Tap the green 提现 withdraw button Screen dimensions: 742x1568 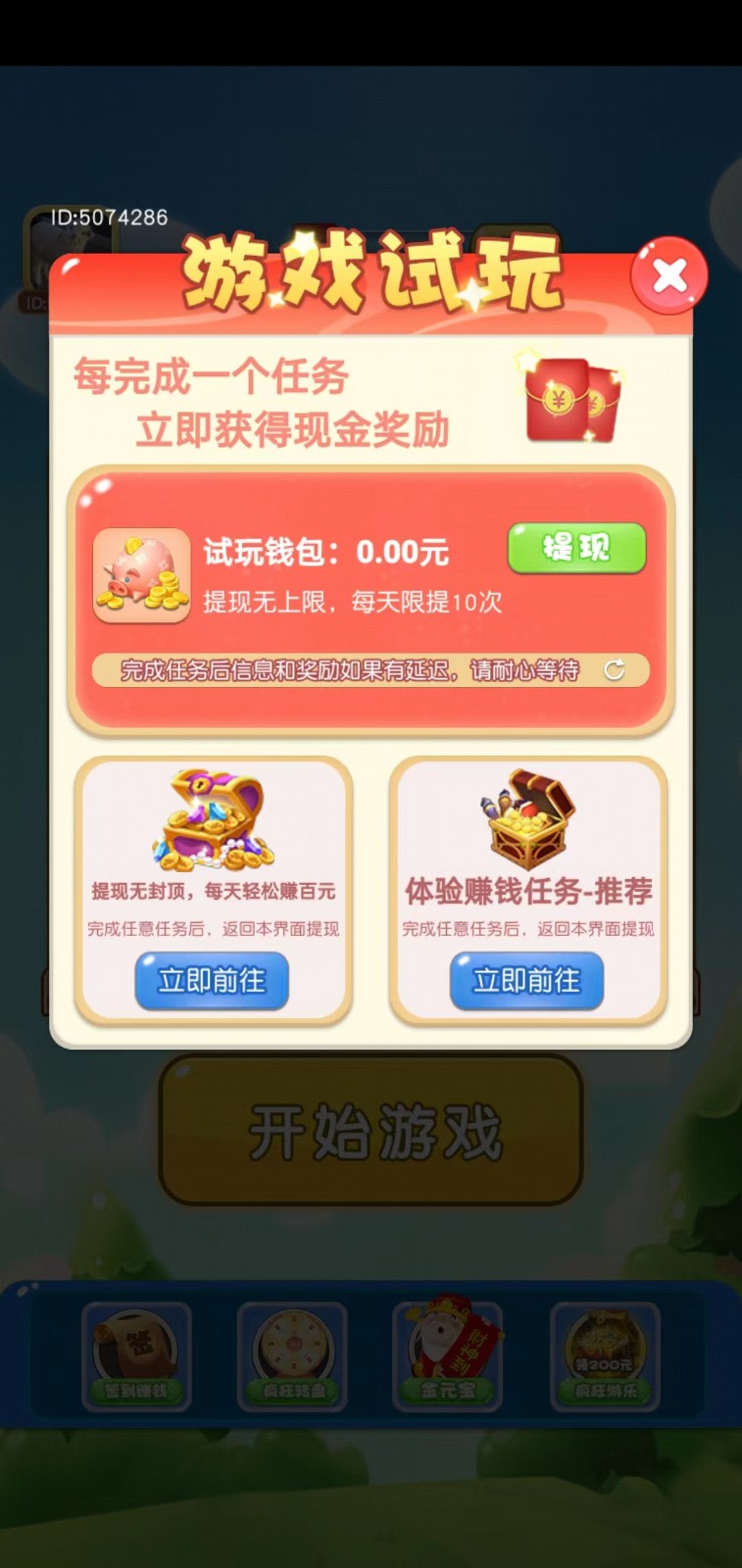576,548
